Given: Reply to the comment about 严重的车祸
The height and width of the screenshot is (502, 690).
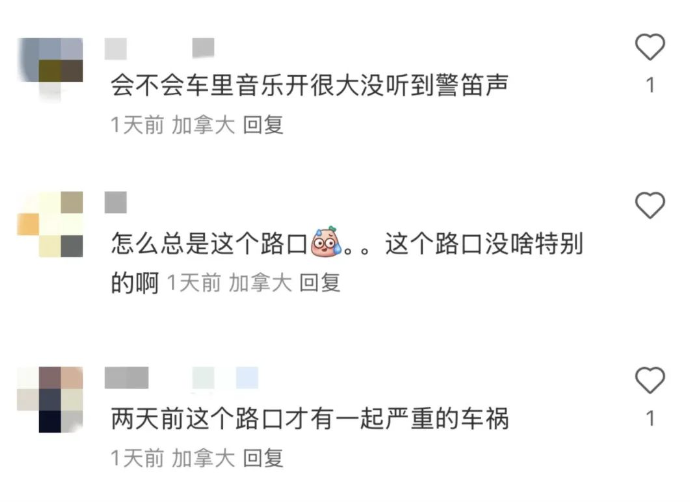Looking at the screenshot, I should click(x=264, y=458).
